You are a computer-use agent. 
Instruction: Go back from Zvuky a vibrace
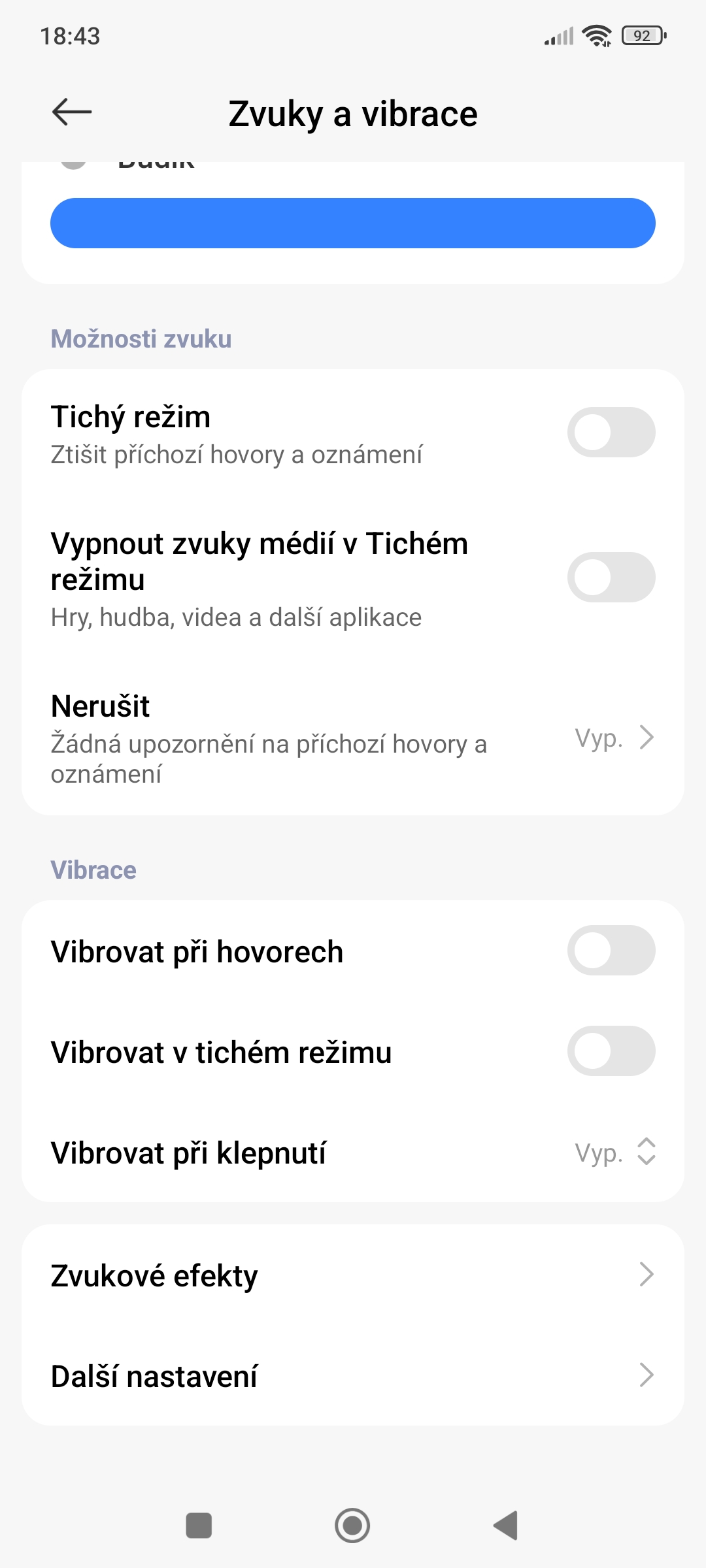coord(72,112)
